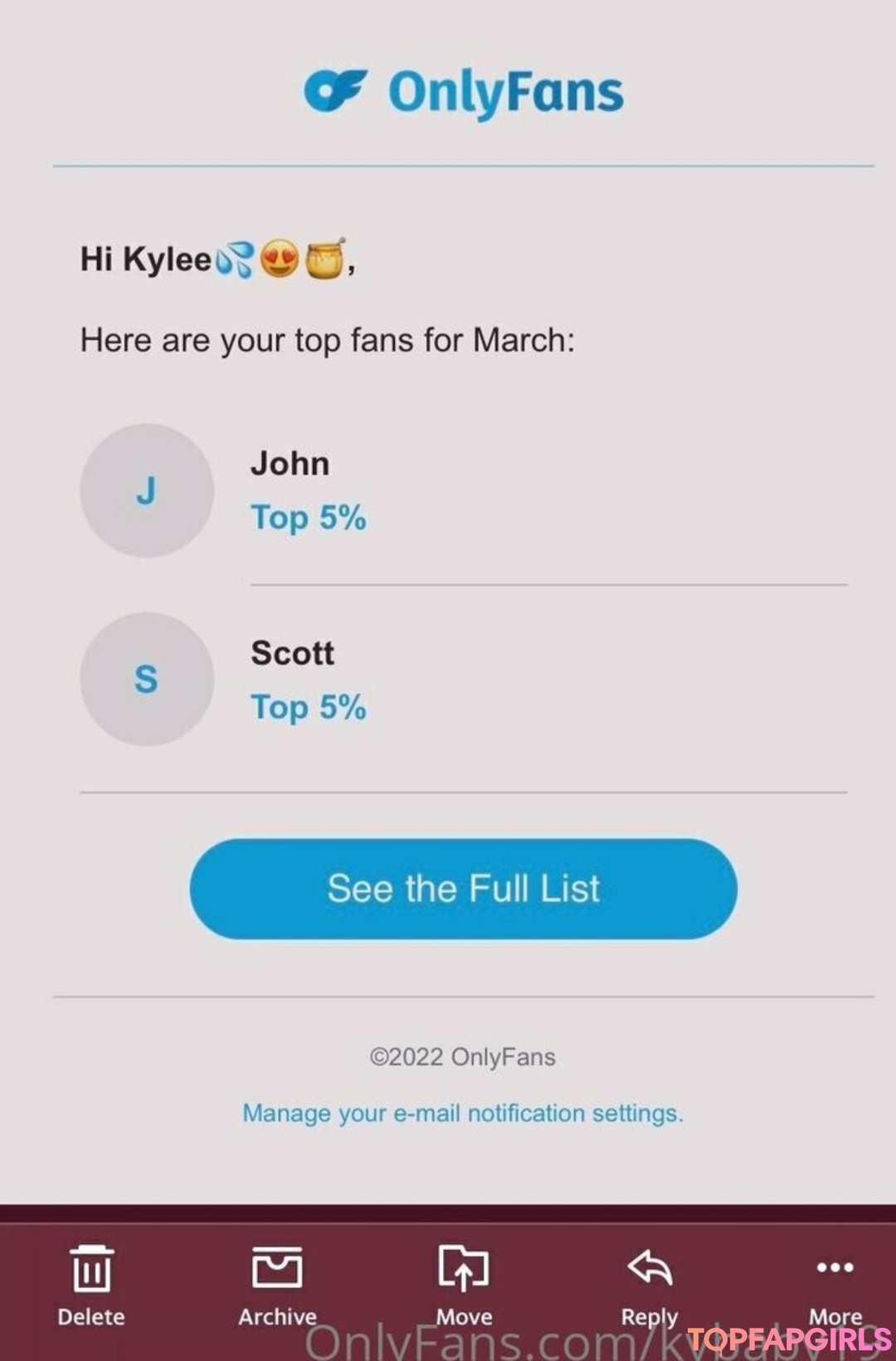Move this email to a folder
Screen dimensions: 896x1361
coord(464,1282)
